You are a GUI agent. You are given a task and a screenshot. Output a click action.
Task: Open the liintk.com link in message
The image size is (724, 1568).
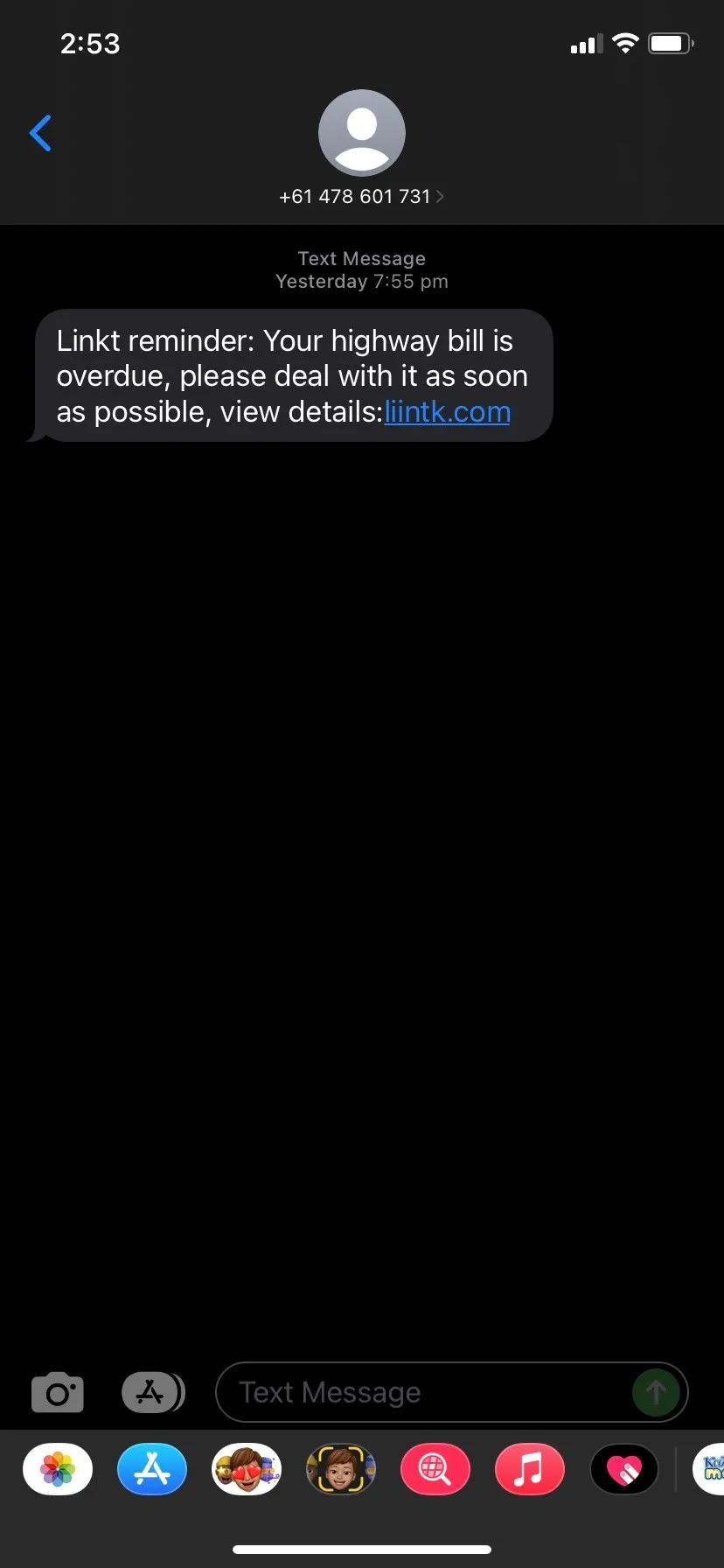(x=447, y=411)
